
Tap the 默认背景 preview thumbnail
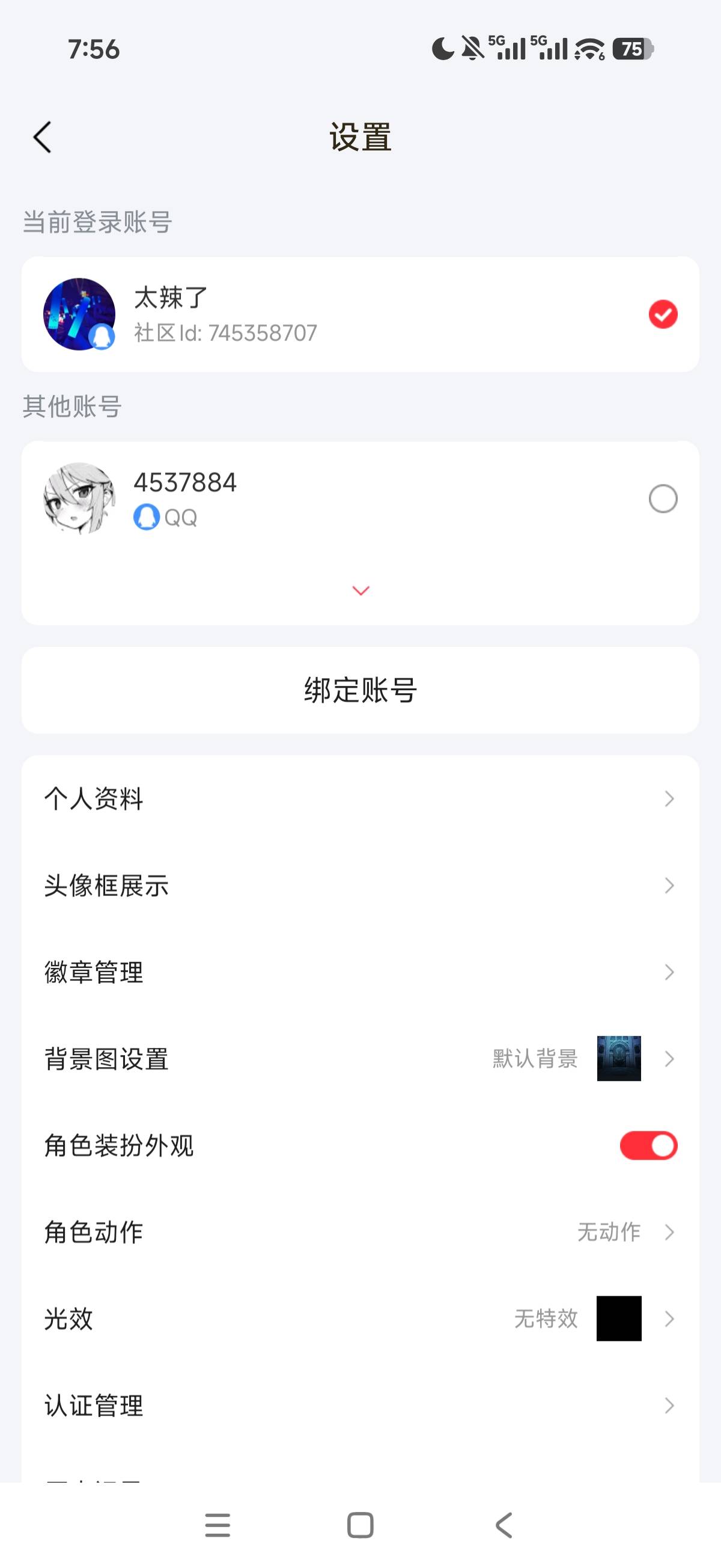pos(618,1059)
